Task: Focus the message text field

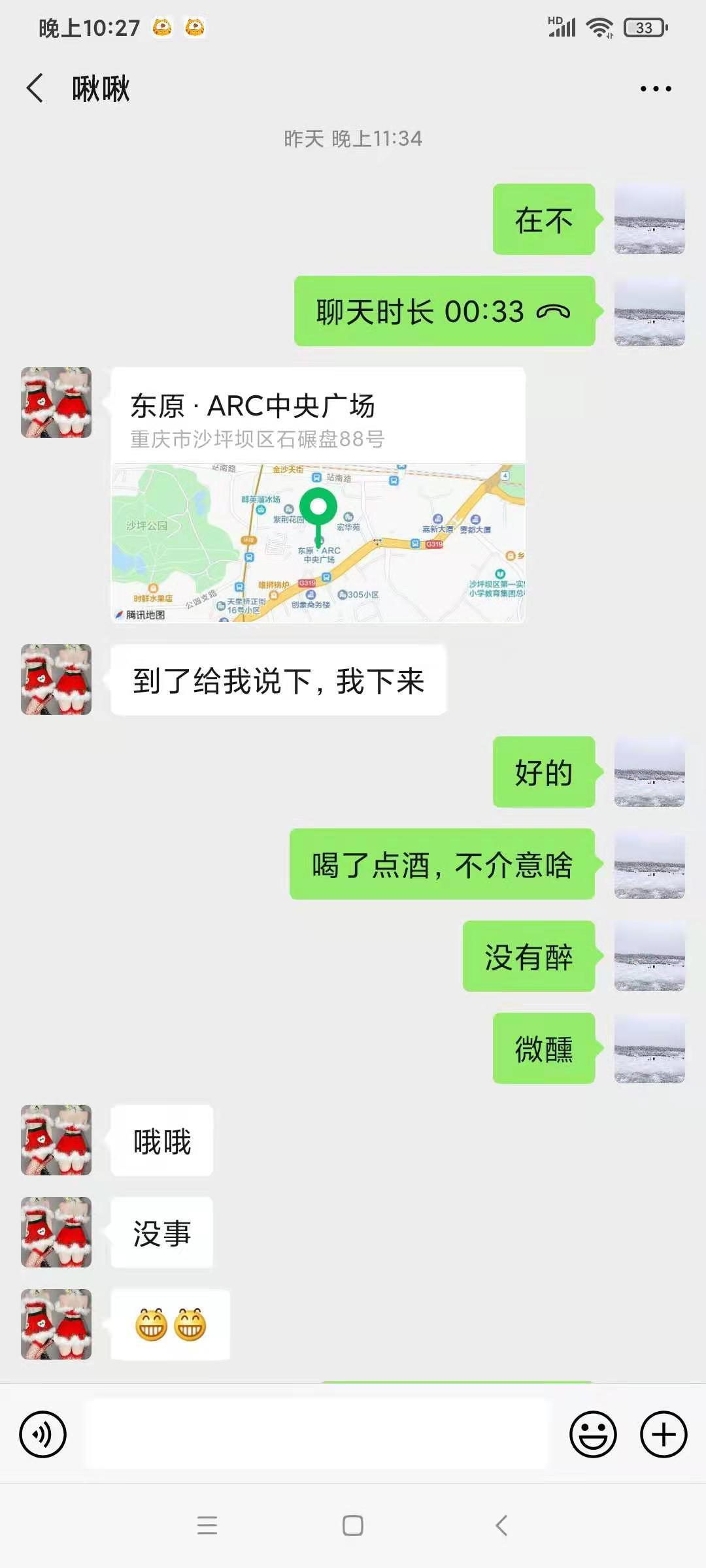Action: 317,1435
